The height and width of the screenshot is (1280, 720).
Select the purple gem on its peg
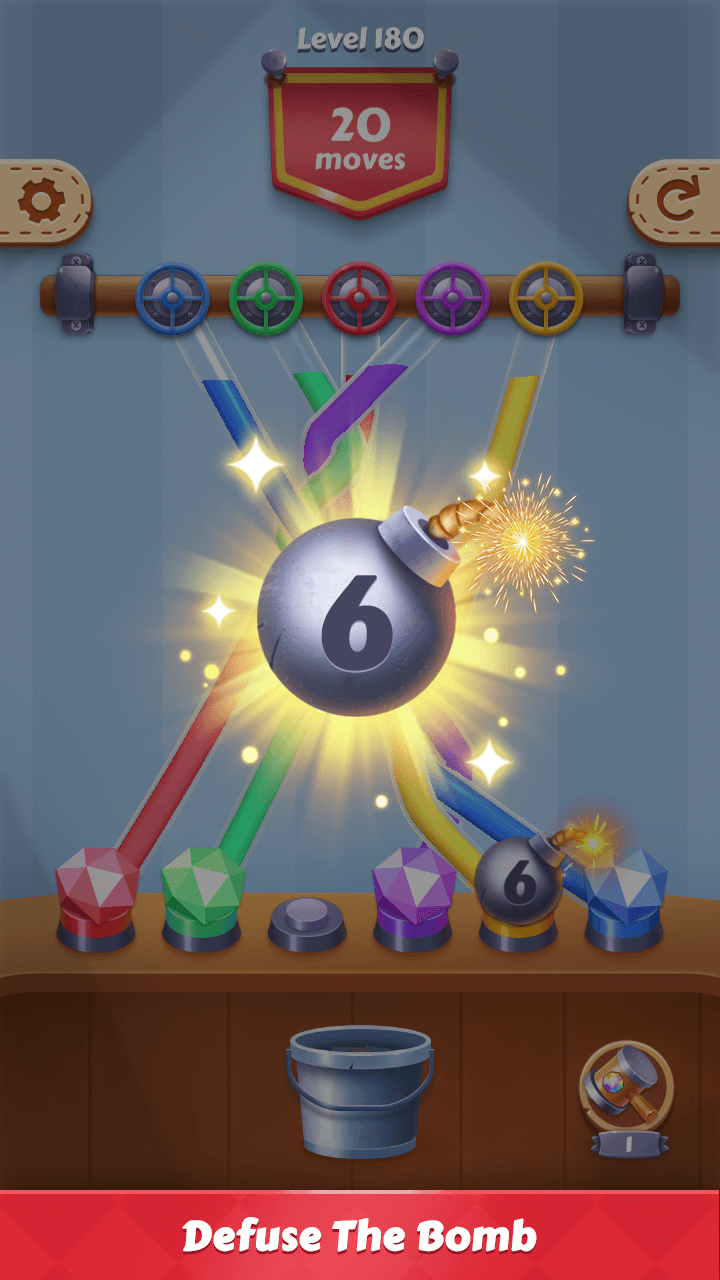tap(413, 885)
